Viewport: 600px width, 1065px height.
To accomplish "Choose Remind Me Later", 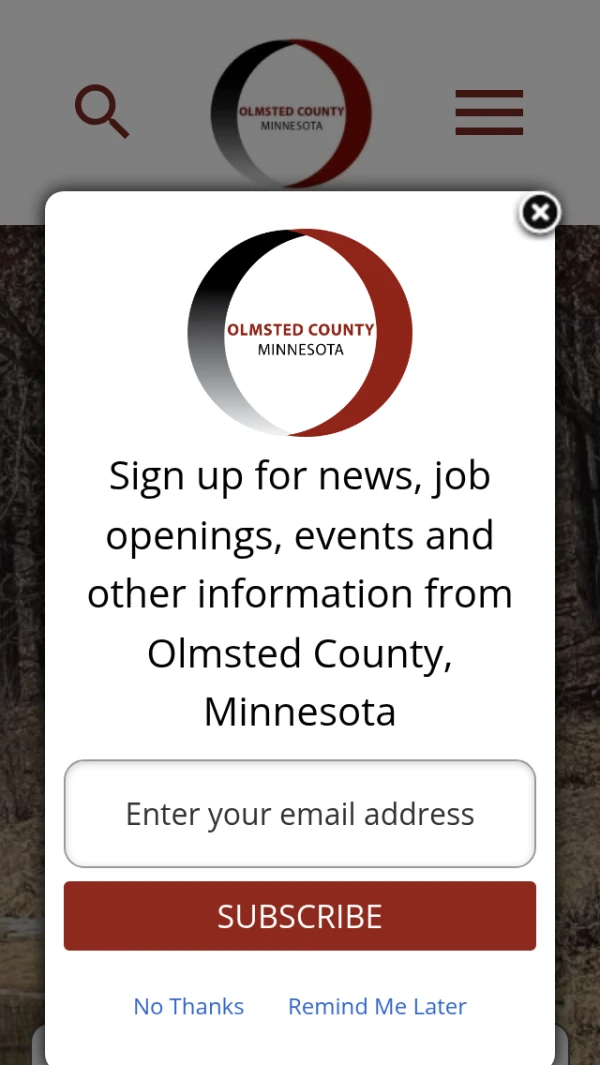I will click(x=377, y=1006).
